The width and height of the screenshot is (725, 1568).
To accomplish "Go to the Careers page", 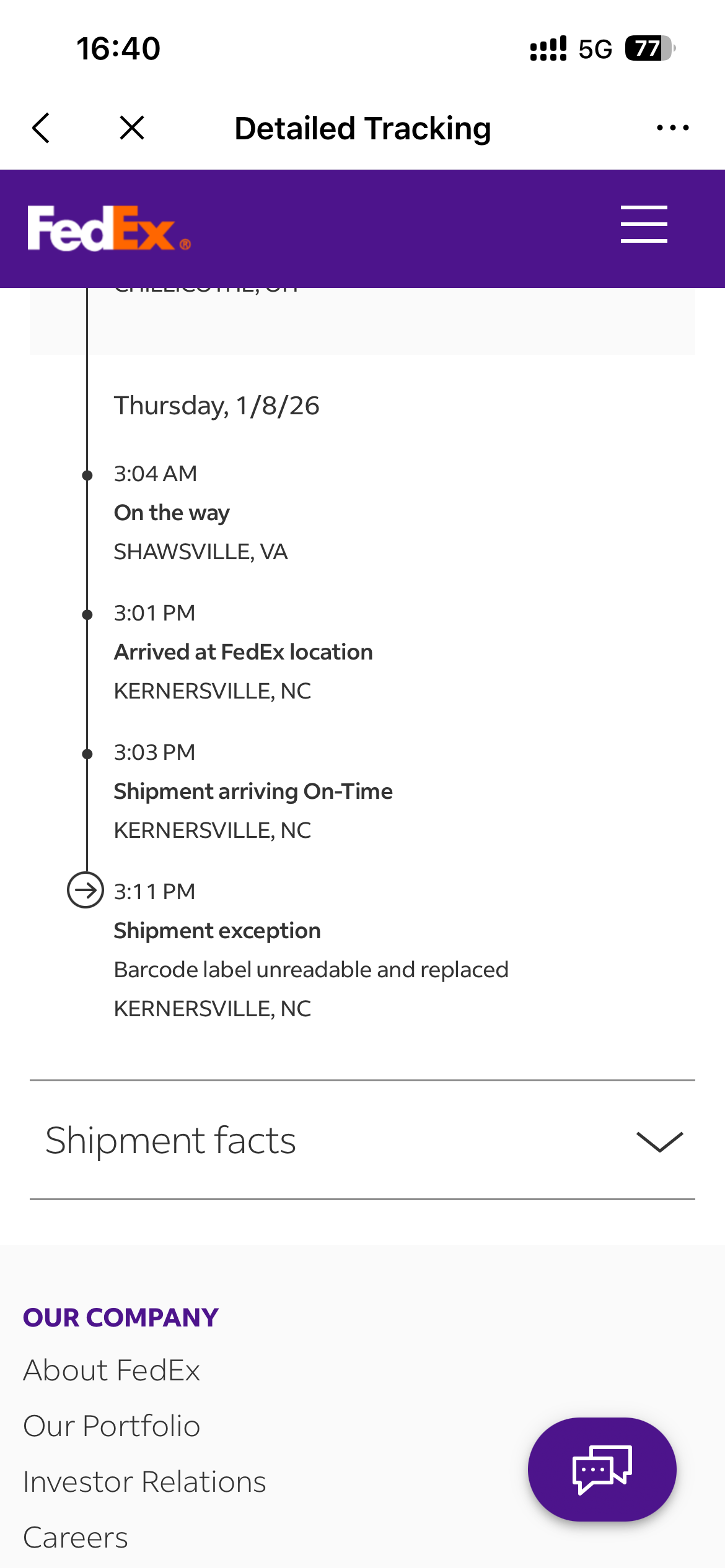I will [x=76, y=1538].
